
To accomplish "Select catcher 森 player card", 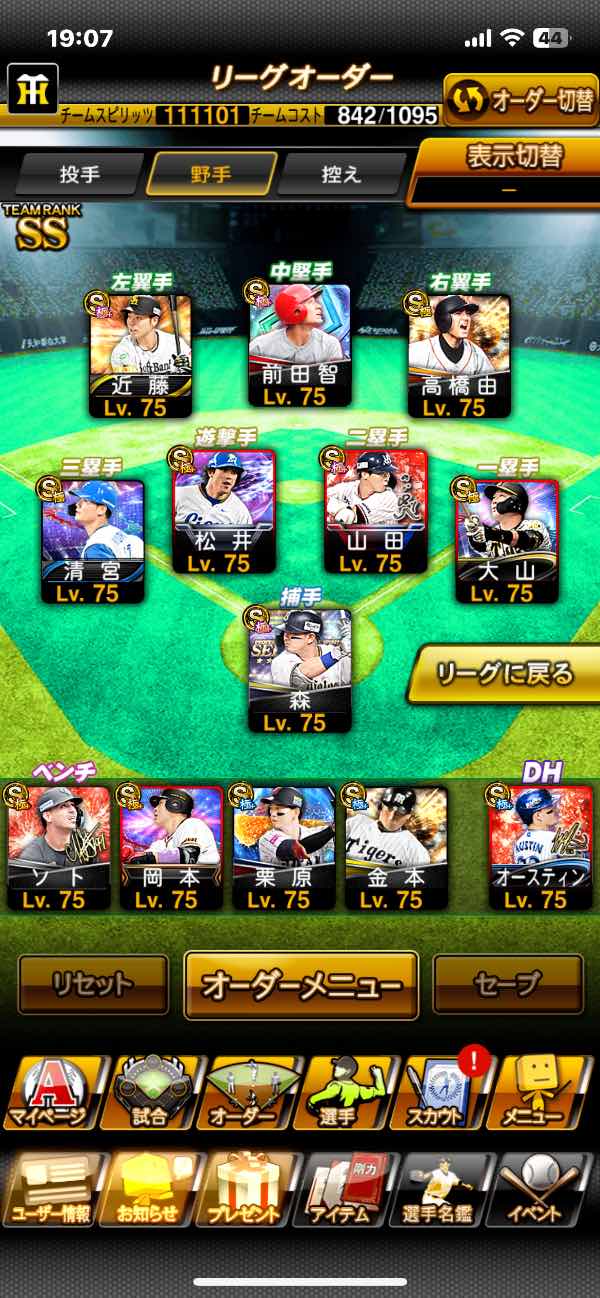I will (x=300, y=670).
